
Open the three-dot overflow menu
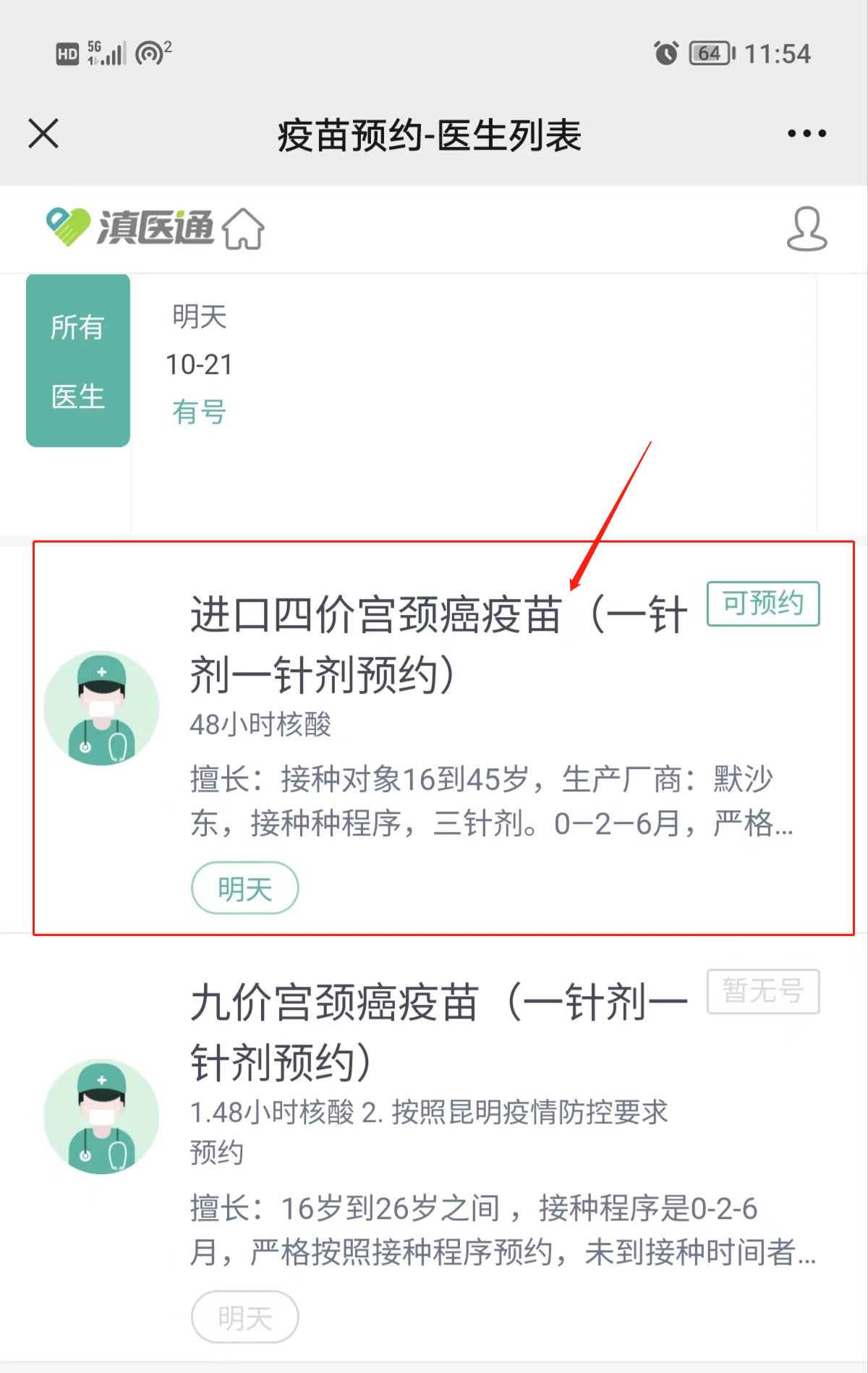tap(807, 134)
